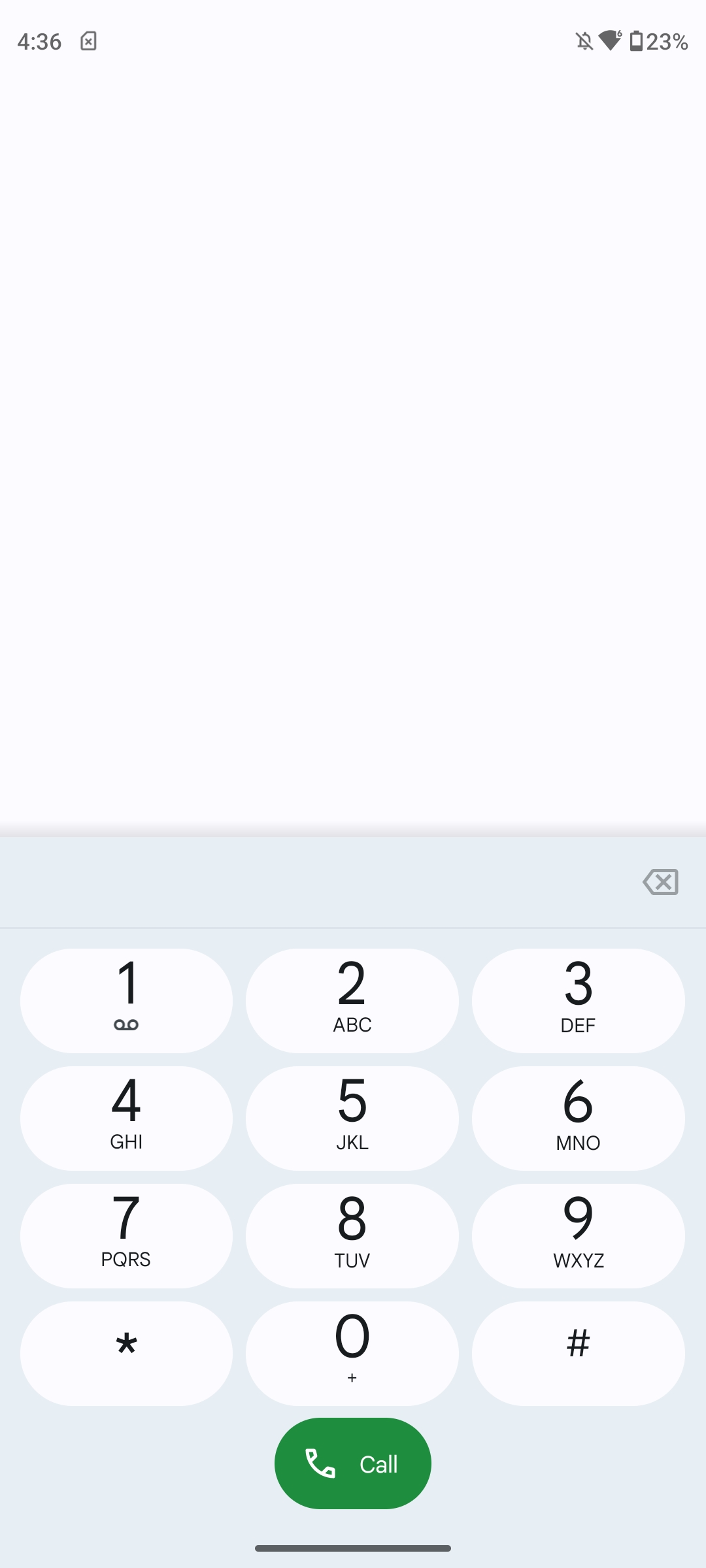The image size is (706, 1568).
Task: Tap the 3 DEF key
Action: coord(579,1000)
